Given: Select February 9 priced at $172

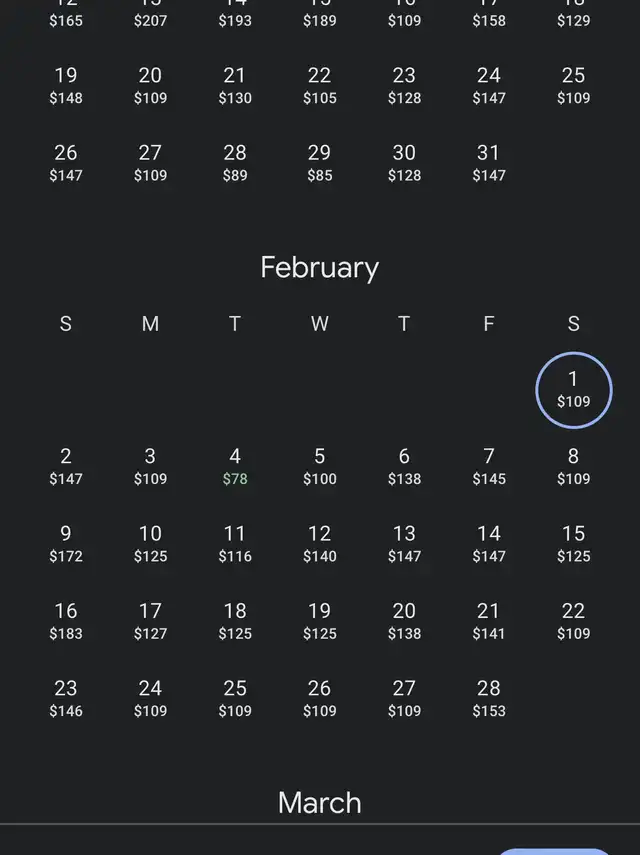Looking at the screenshot, I should [66, 543].
